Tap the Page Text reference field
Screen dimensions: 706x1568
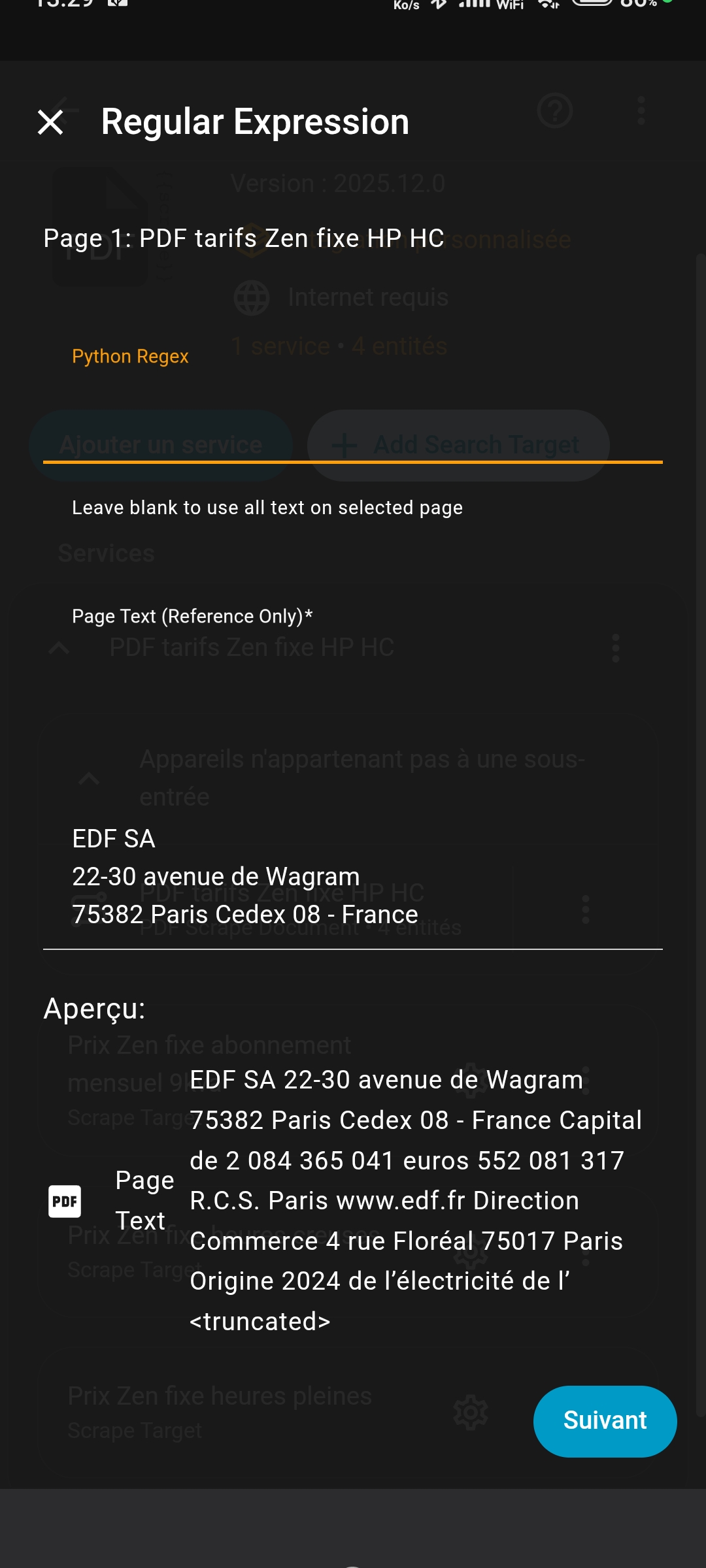tap(353, 875)
